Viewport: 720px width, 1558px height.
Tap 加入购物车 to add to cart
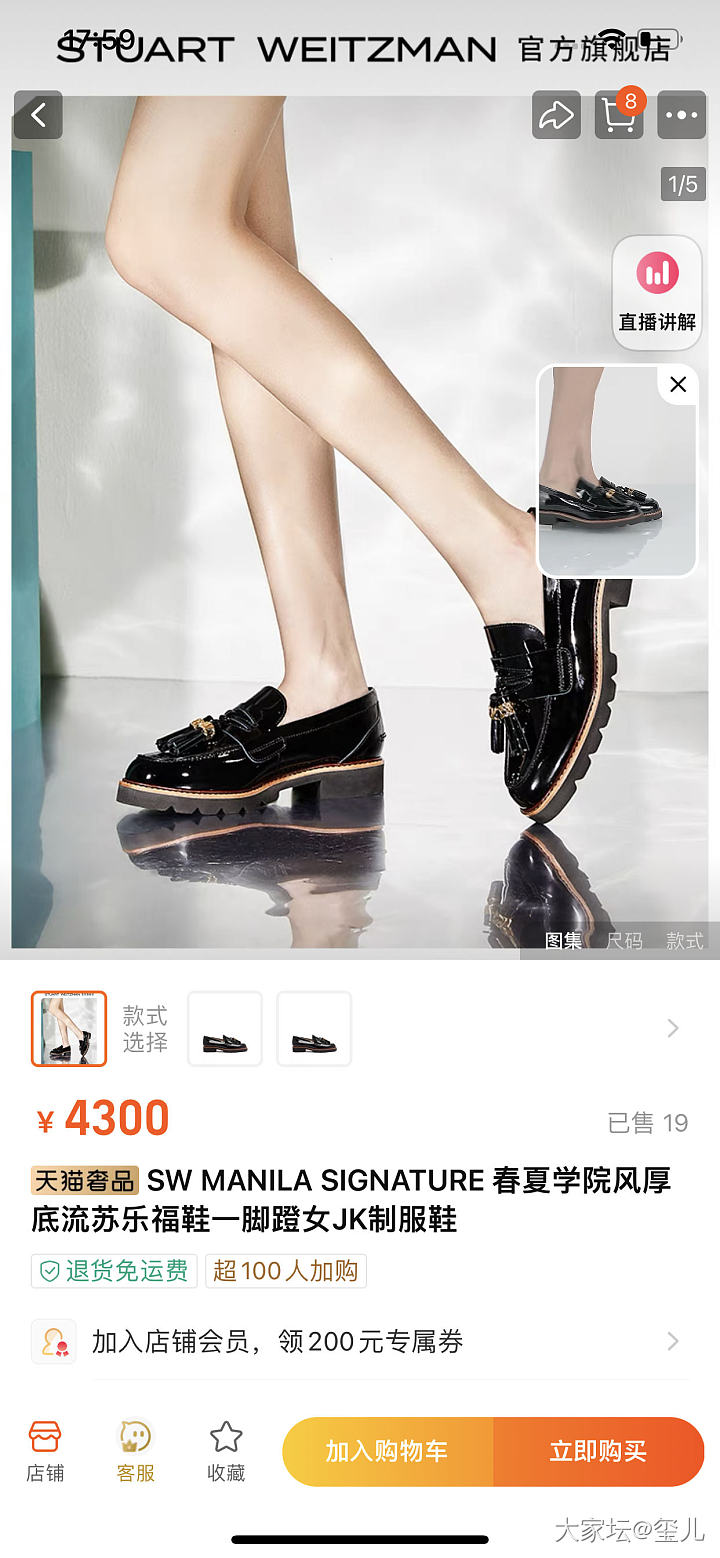click(387, 1451)
